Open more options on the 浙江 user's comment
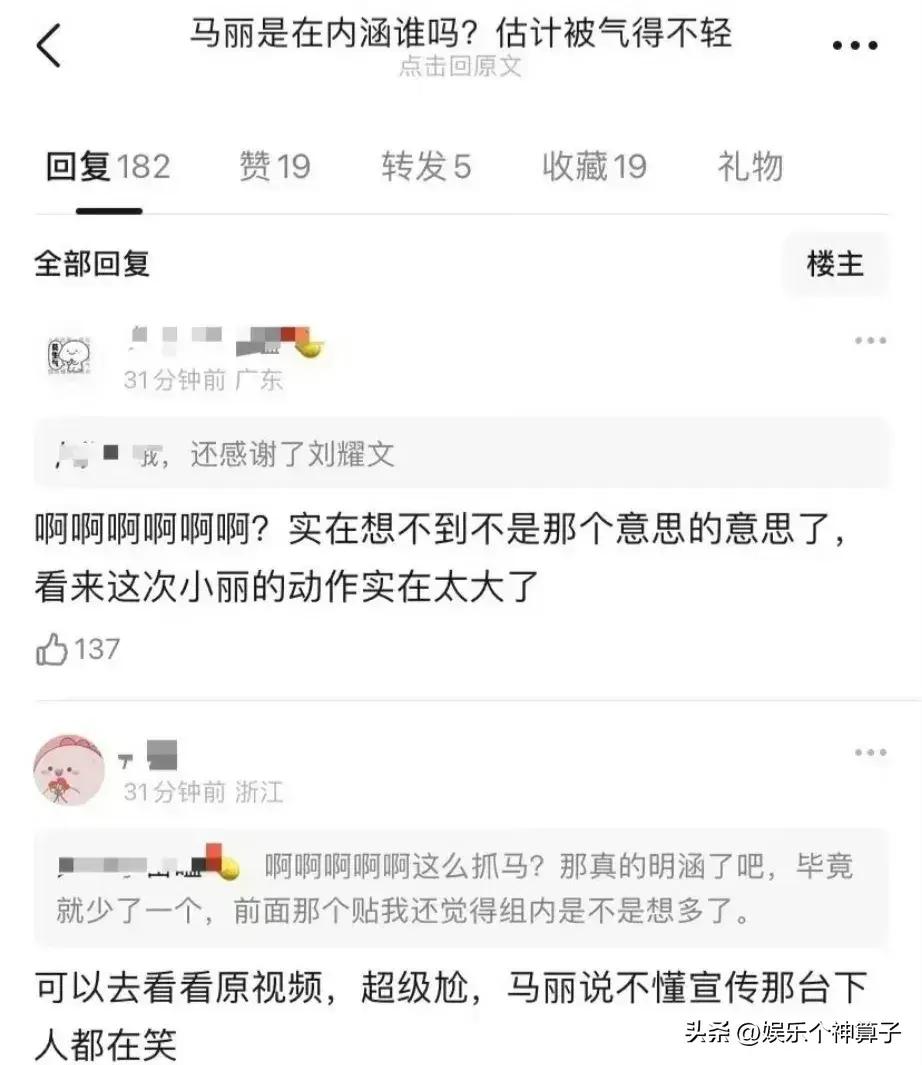 [869, 752]
